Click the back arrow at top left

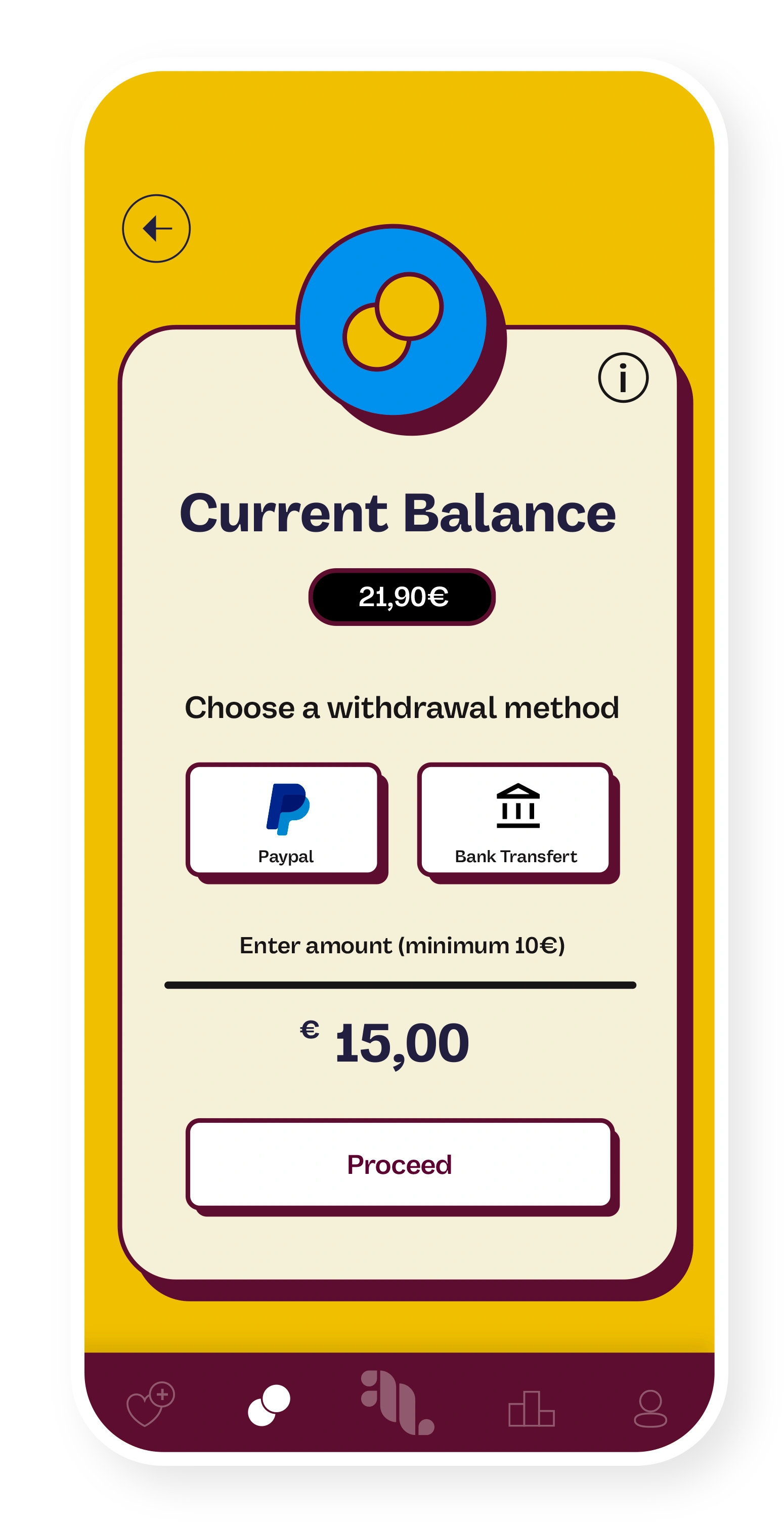click(156, 229)
